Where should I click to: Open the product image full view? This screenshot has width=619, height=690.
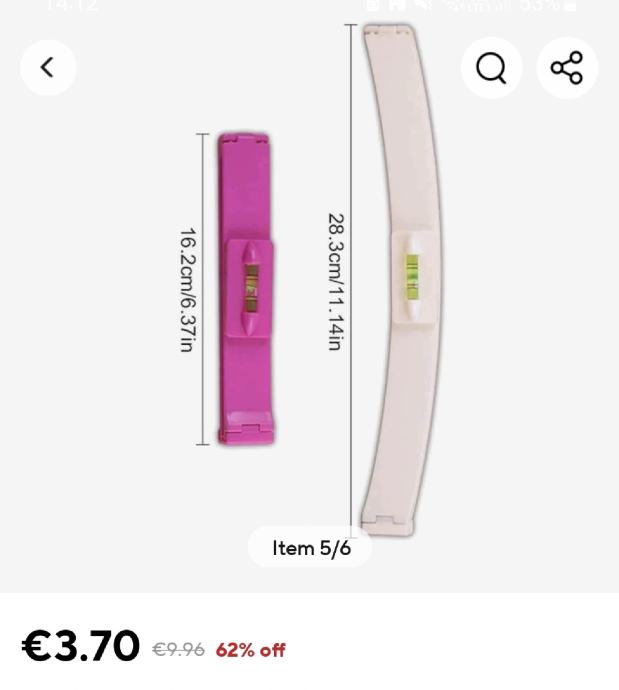pyautogui.click(x=310, y=300)
